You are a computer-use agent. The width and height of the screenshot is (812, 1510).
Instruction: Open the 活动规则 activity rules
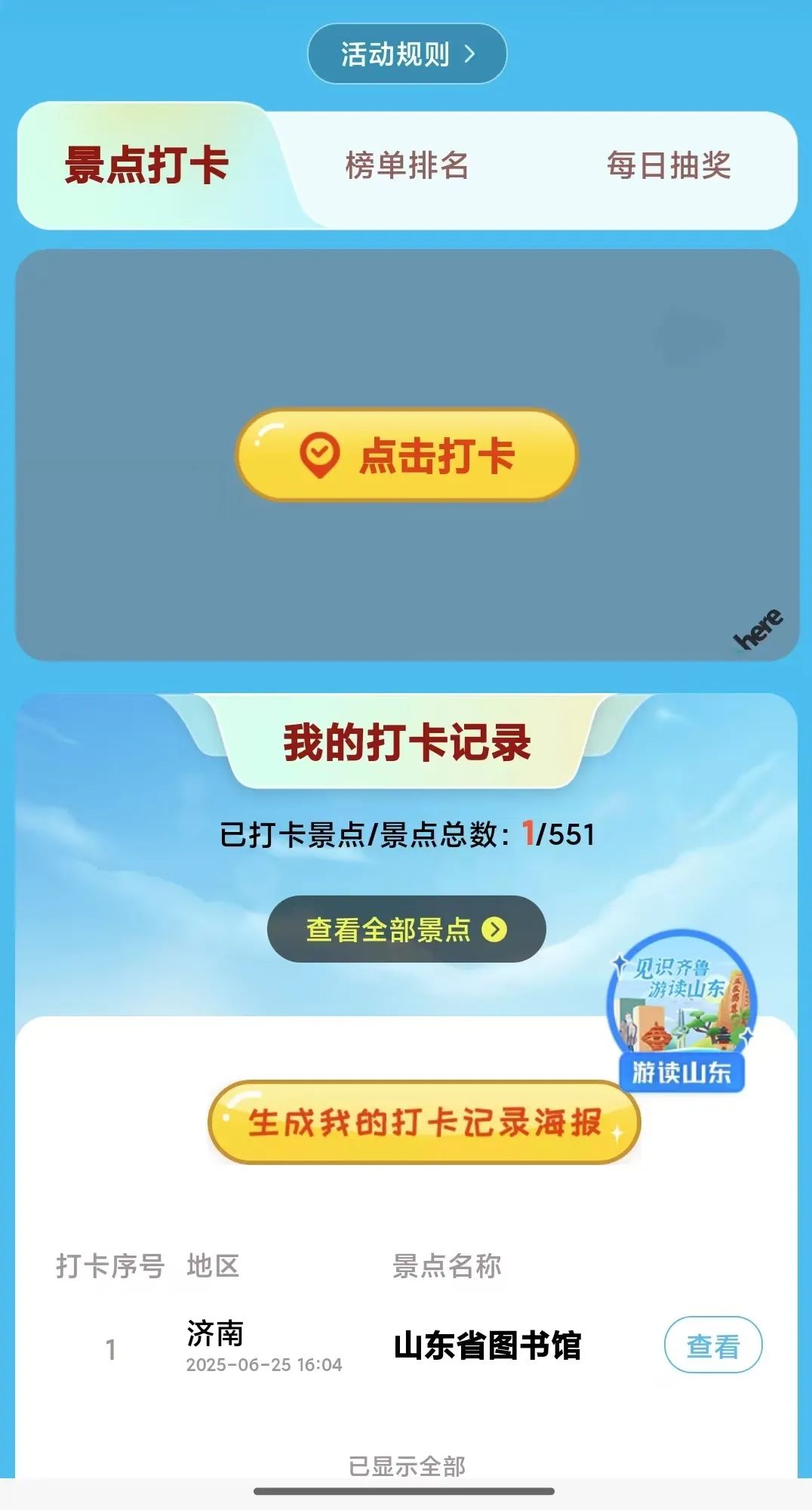coord(407,54)
